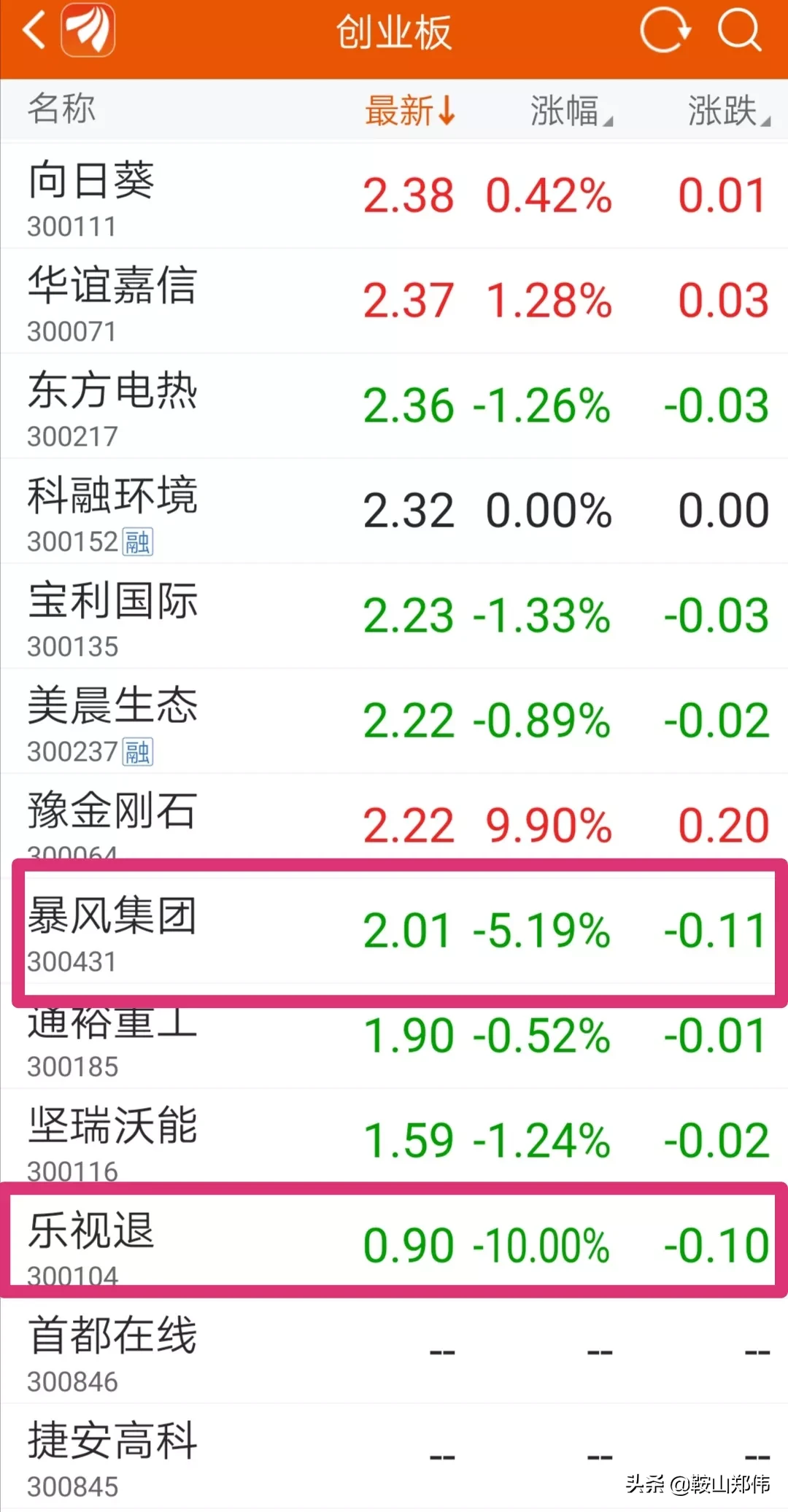This screenshot has height=1512, width=788.
Task: Select the 科融环境 row
Action: coord(394,511)
